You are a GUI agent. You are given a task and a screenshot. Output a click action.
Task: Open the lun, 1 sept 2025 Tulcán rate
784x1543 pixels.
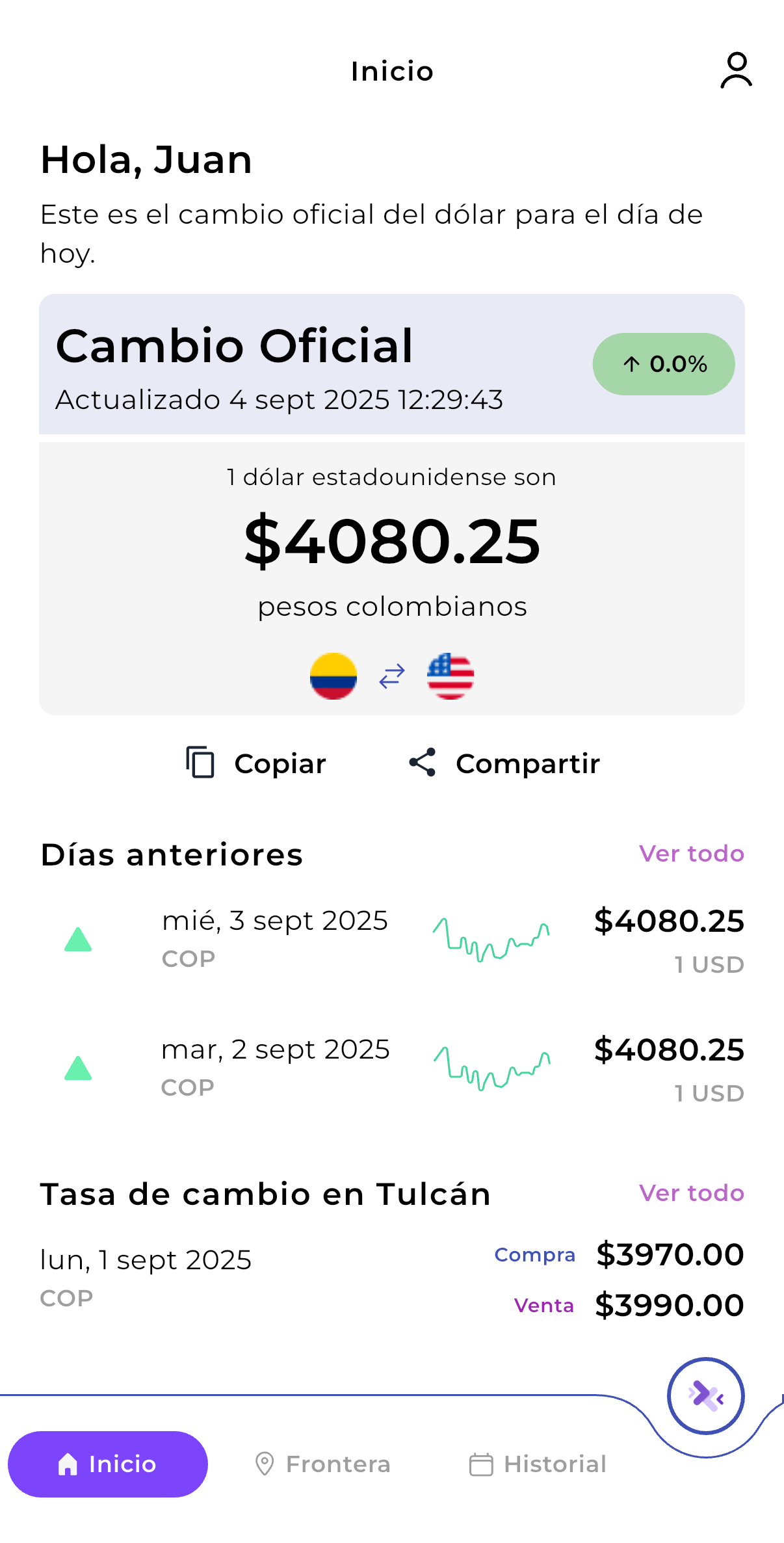(391, 1278)
